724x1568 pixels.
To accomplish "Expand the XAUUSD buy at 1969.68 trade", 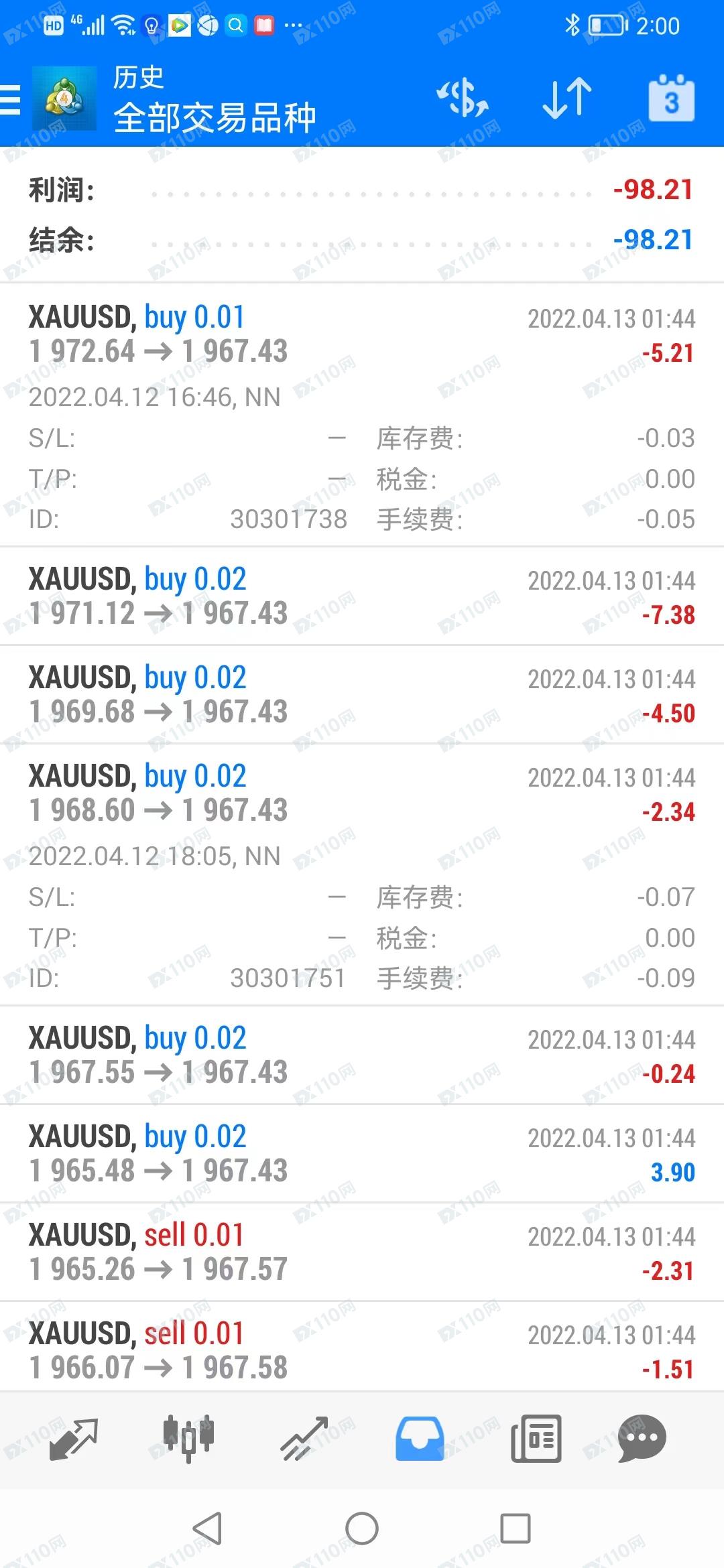I will click(362, 695).
